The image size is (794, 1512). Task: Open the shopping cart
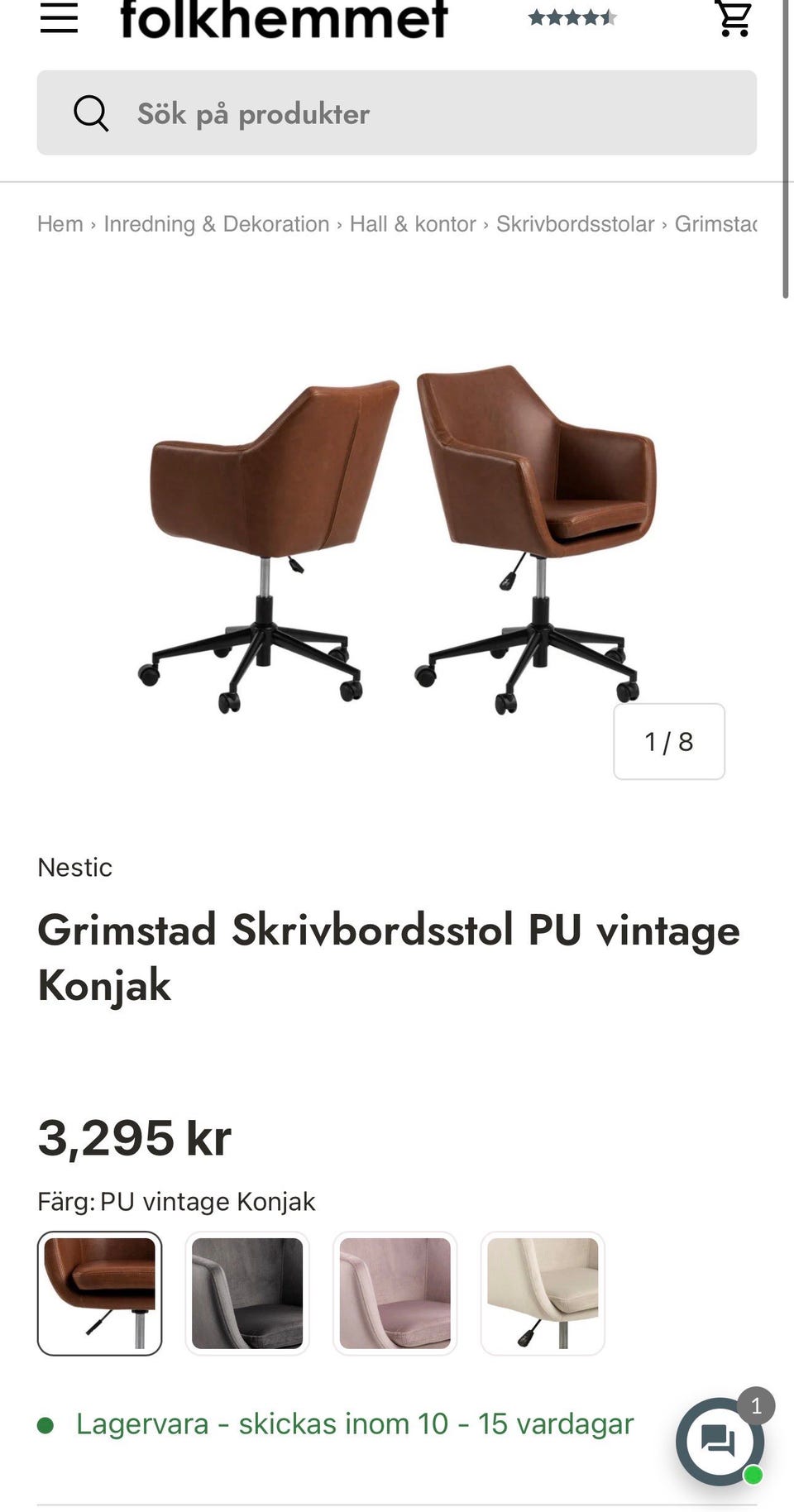pos(733,18)
